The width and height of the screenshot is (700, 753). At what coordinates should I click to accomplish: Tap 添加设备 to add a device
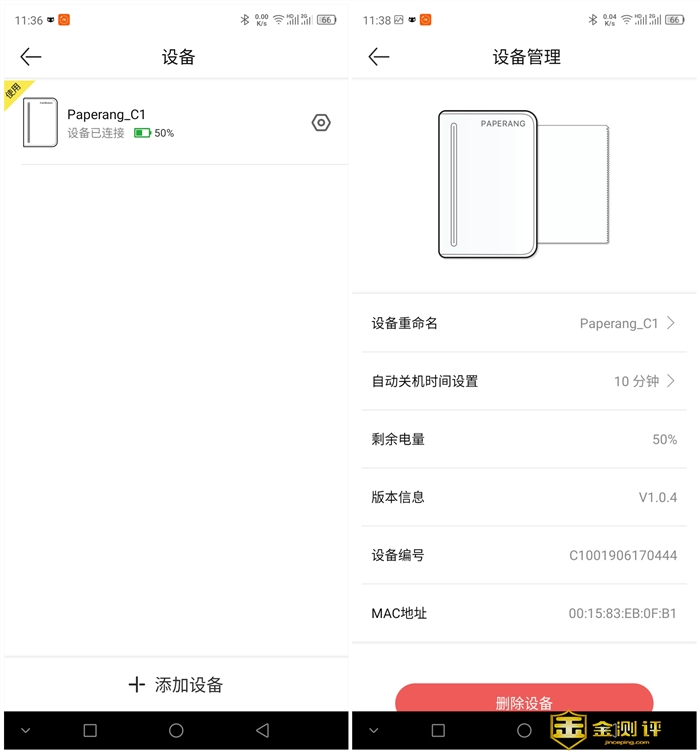pos(176,685)
